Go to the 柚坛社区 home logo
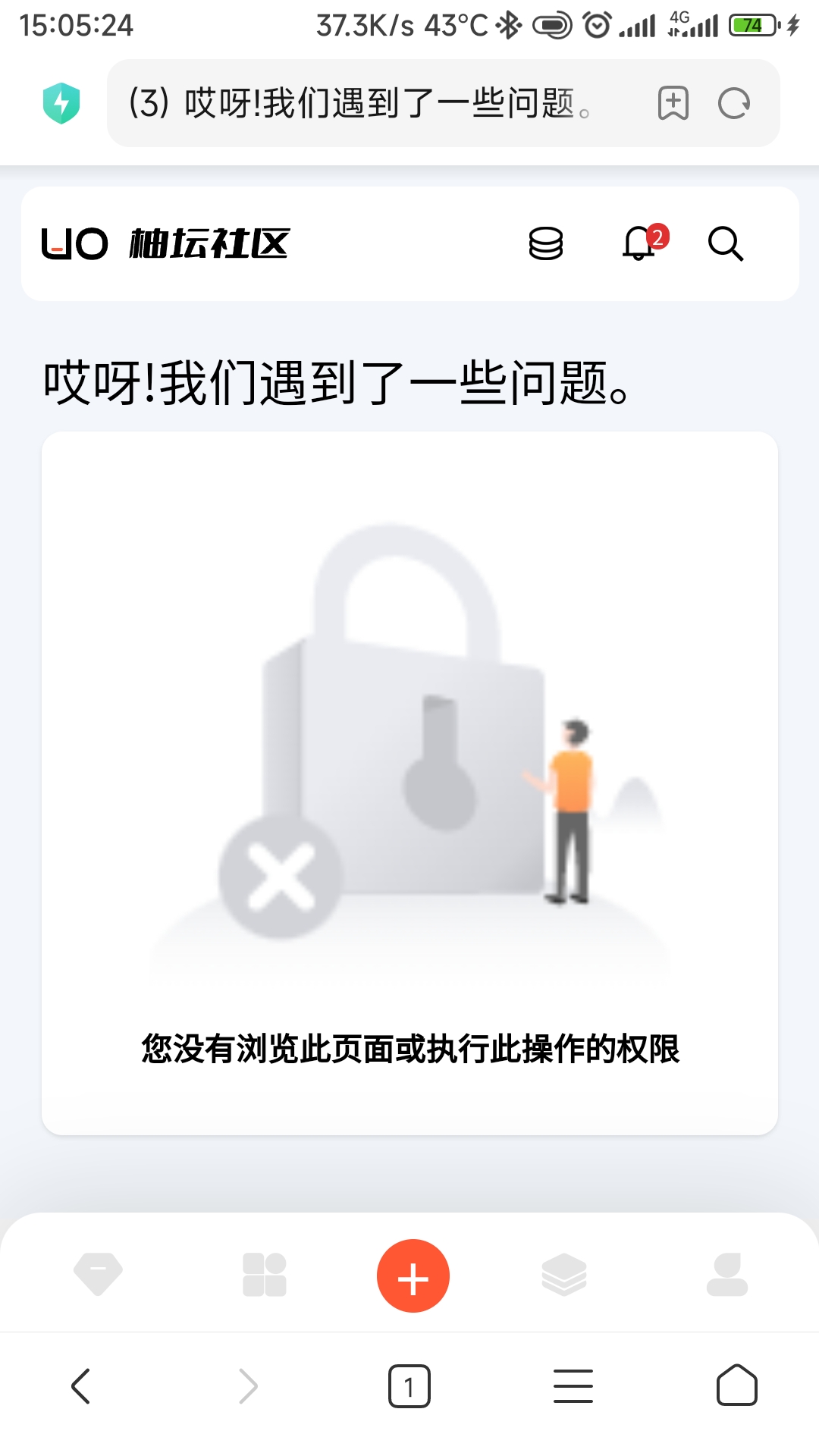This screenshot has height=1456, width=819. point(165,244)
